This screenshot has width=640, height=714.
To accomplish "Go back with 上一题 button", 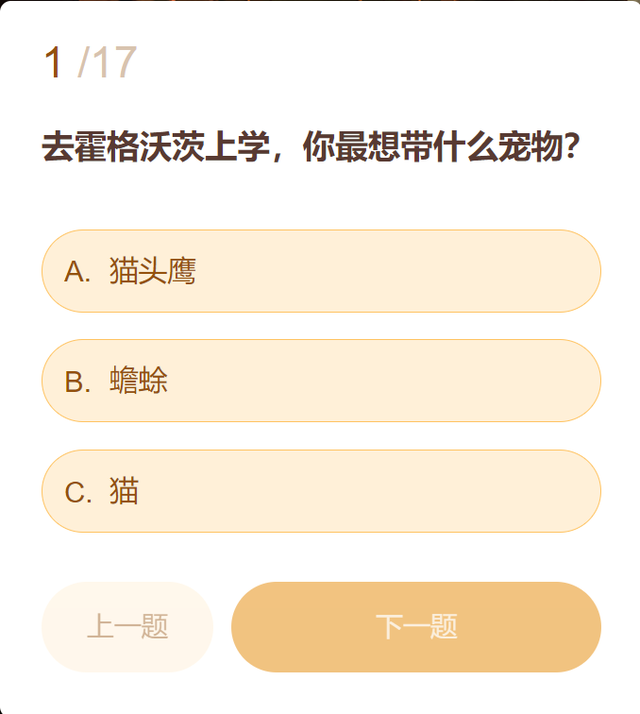I will [x=127, y=627].
